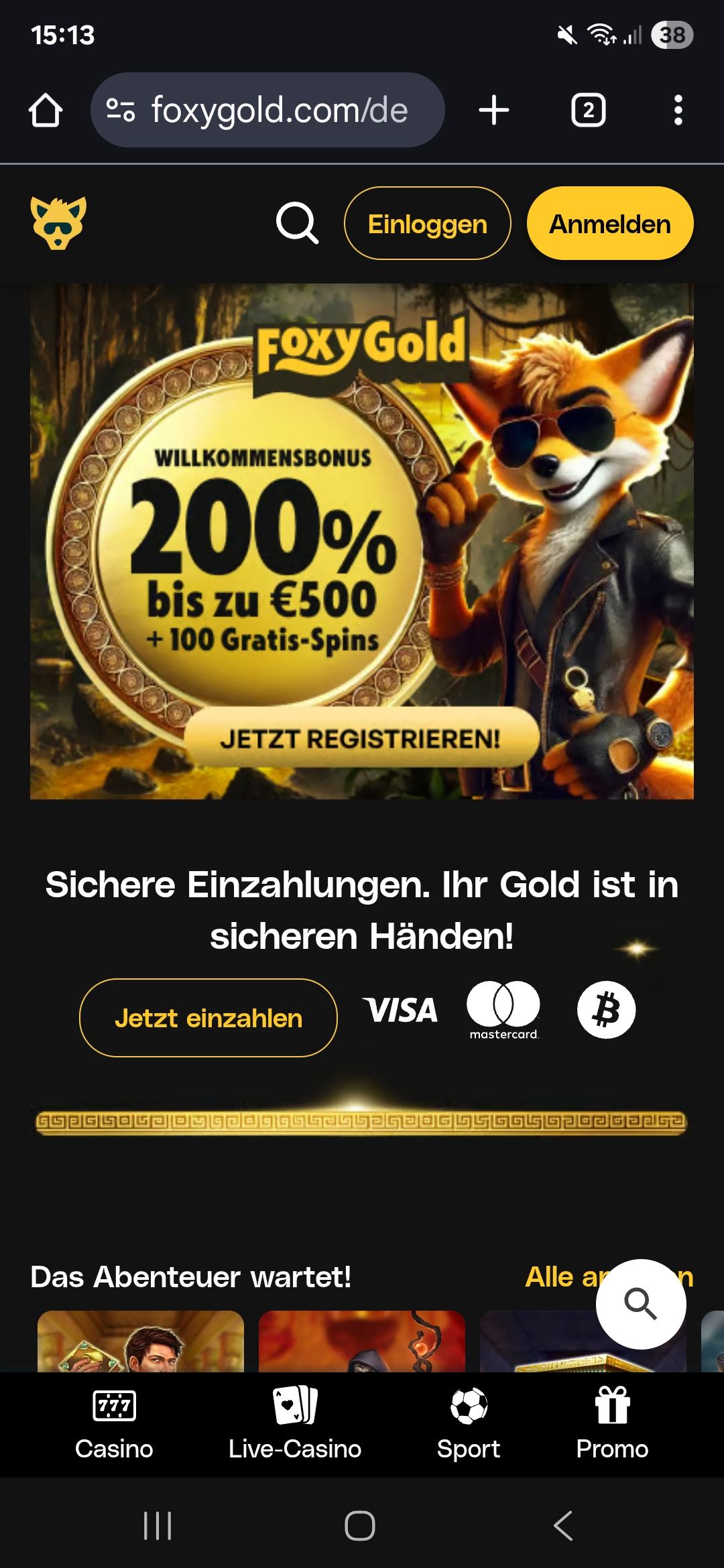Go back with the system back button
Viewport: 724px width, 1568px height.
[563, 1526]
